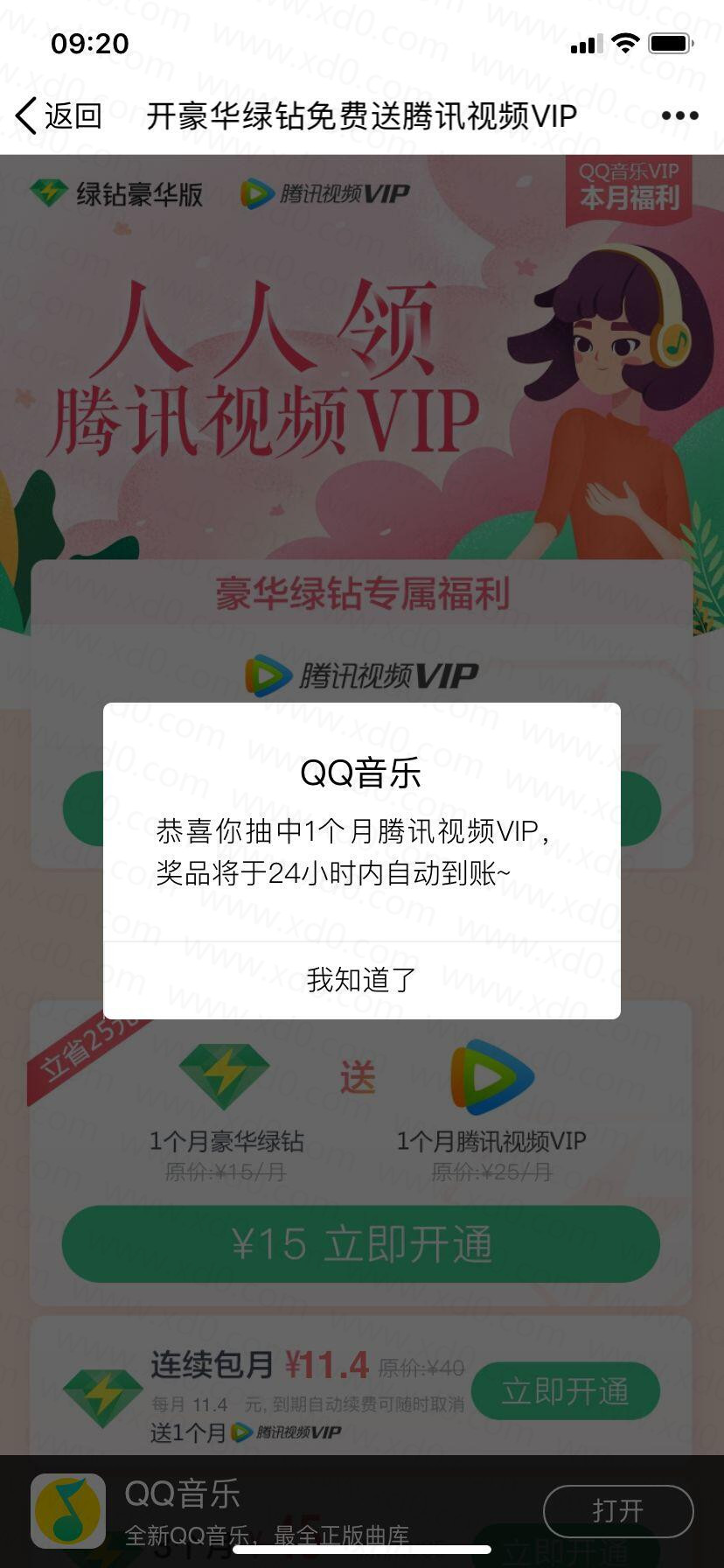
Task: Tap 立即开通 for 连续包月 ¥11.4
Action: pos(565,1390)
